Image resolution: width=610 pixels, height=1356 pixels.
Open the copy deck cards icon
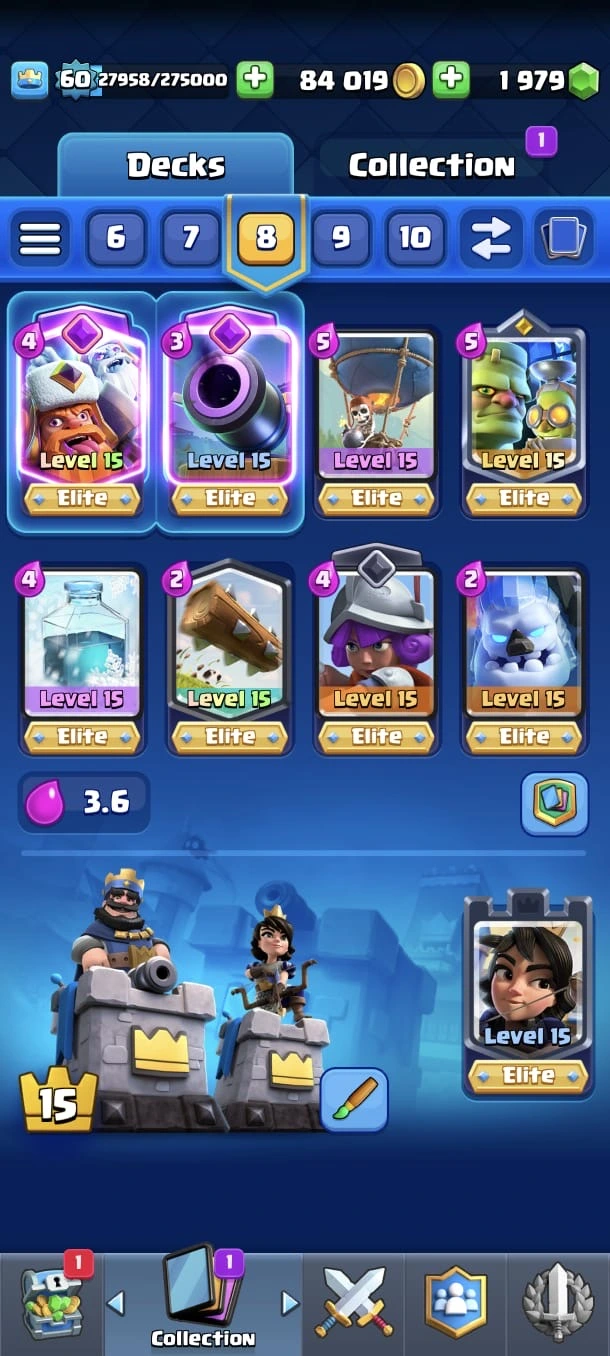coord(564,238)
